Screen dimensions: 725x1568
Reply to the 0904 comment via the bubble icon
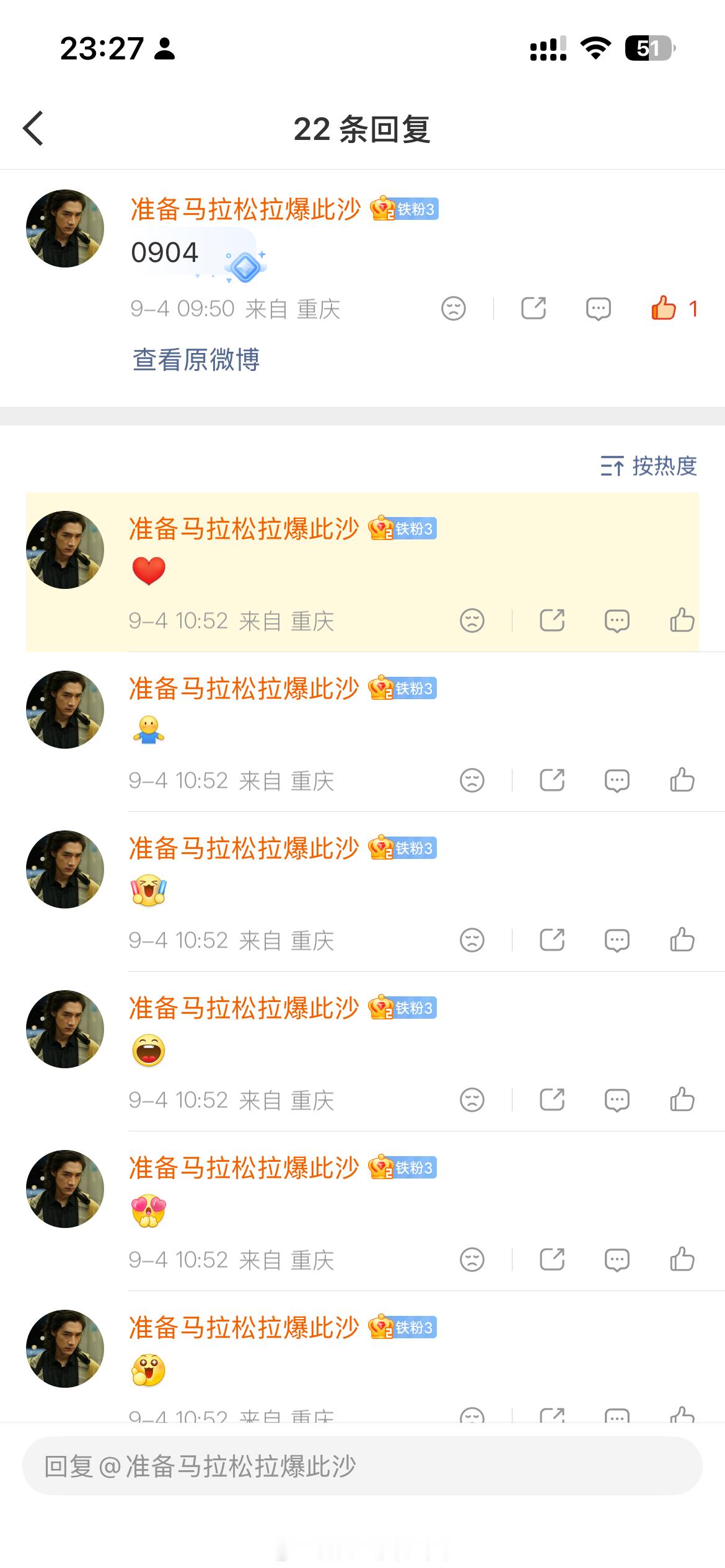pyautogui.click(x=598, y=308)
